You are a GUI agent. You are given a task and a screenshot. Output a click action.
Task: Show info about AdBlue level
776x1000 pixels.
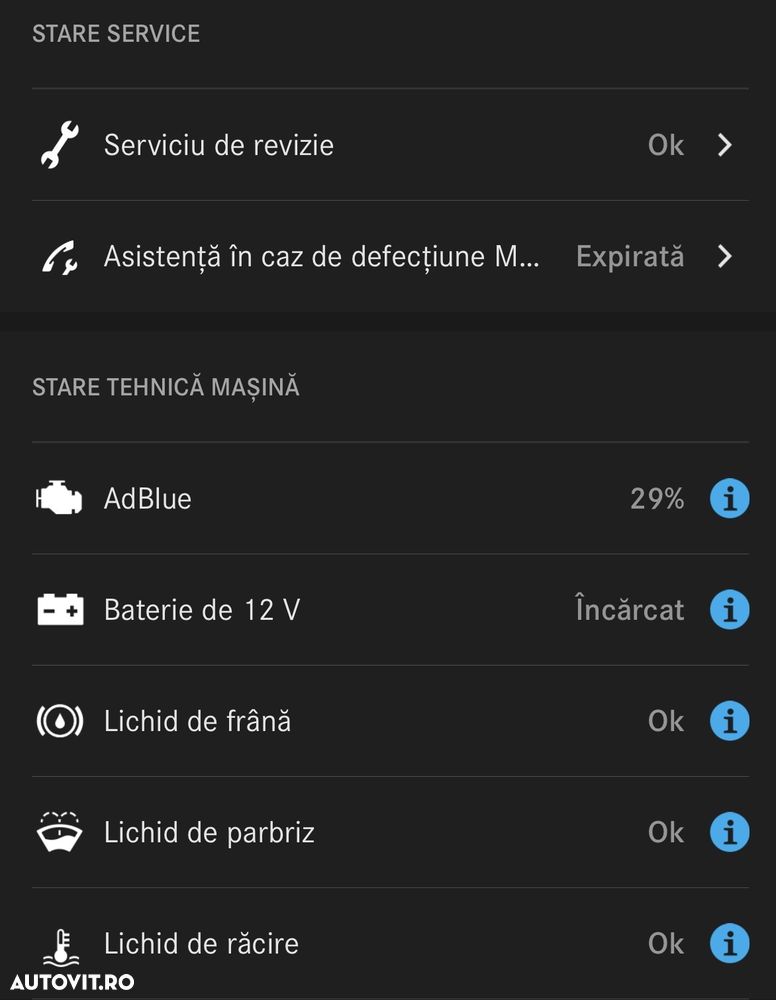click(x=729, y=498)
